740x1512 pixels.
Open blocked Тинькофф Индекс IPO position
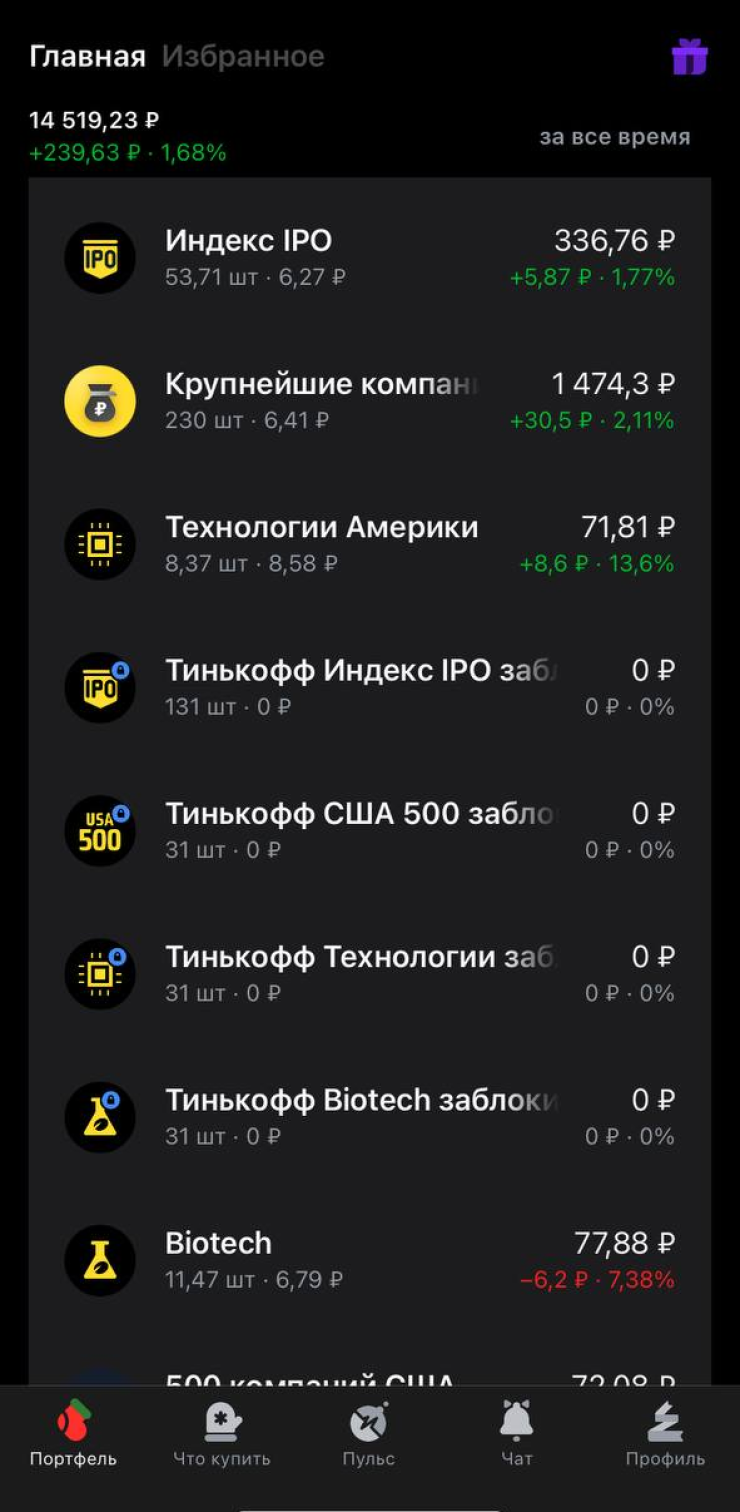[x=370, y=687]
